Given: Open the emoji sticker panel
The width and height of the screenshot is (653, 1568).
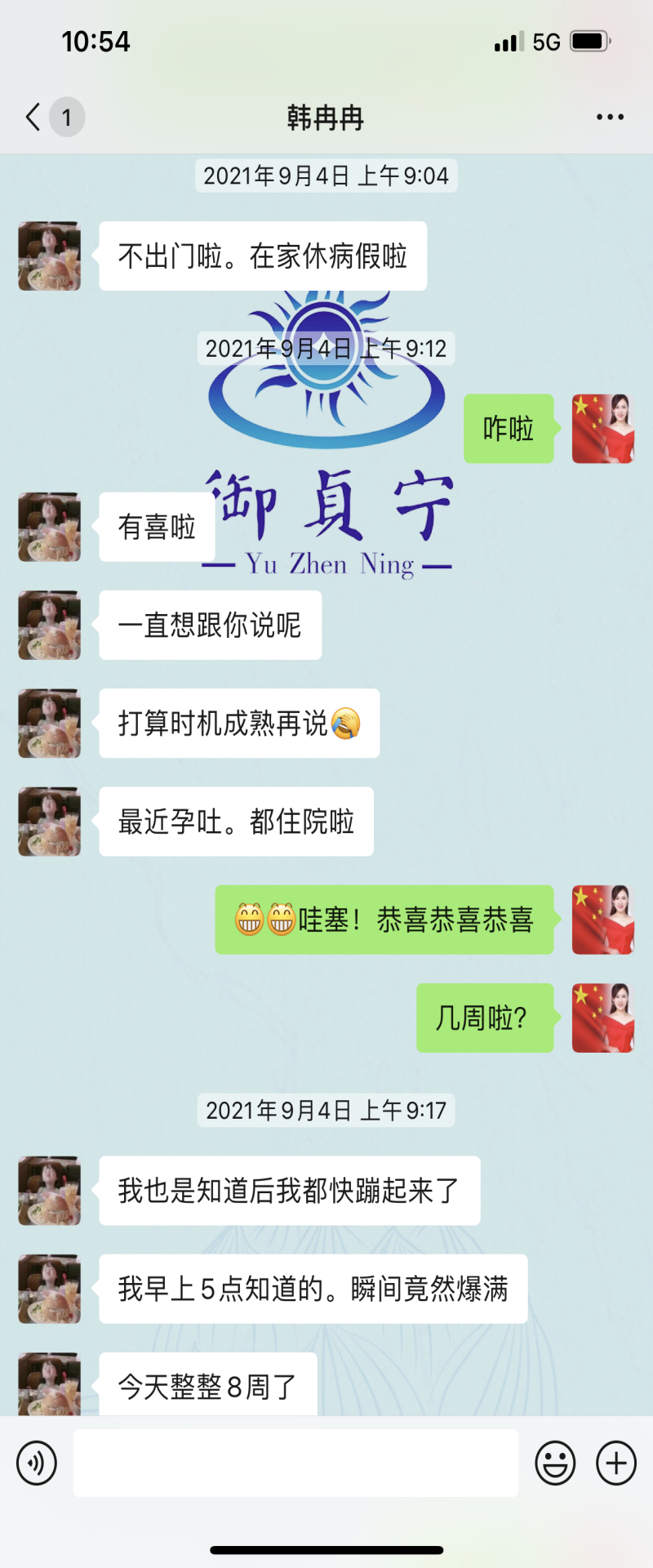Looking at the screenshot, I should [x=555, y=1463].
